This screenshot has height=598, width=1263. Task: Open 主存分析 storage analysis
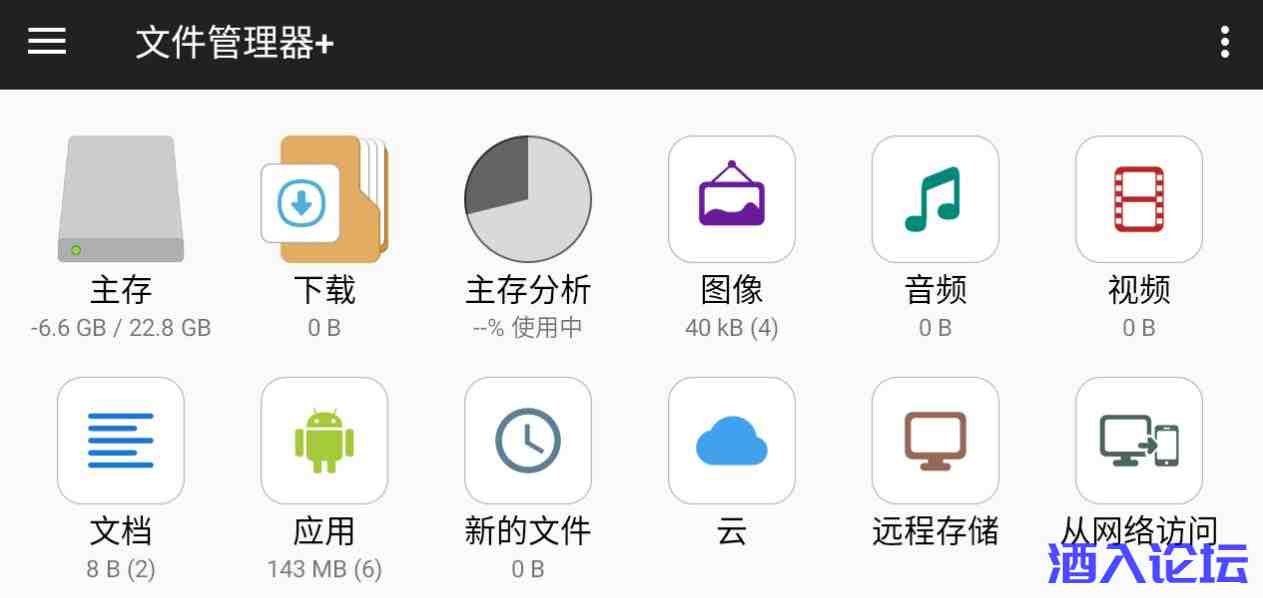528,200
